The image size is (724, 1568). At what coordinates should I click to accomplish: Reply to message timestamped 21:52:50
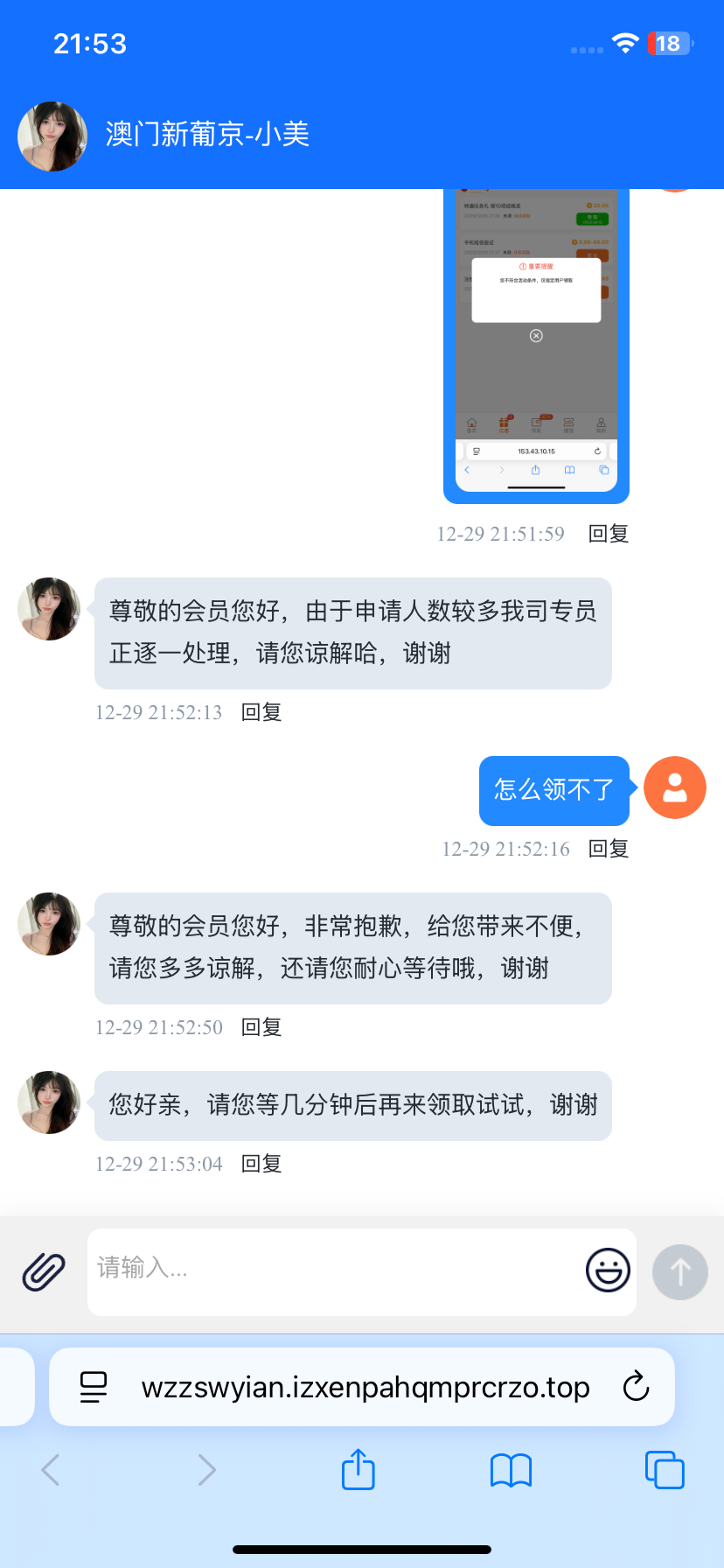pyautogui.click(x=261, y=1027)
